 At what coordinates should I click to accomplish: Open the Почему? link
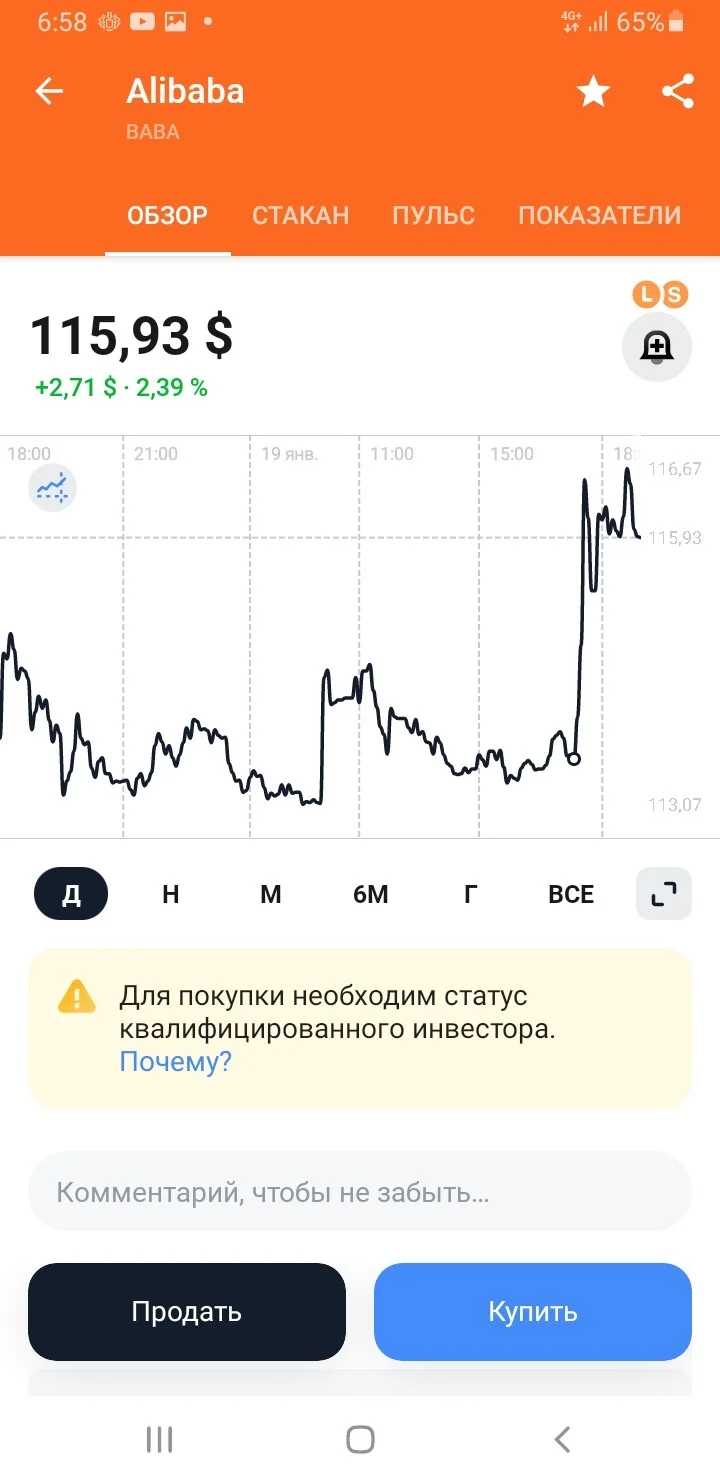tap(175, 1061)
